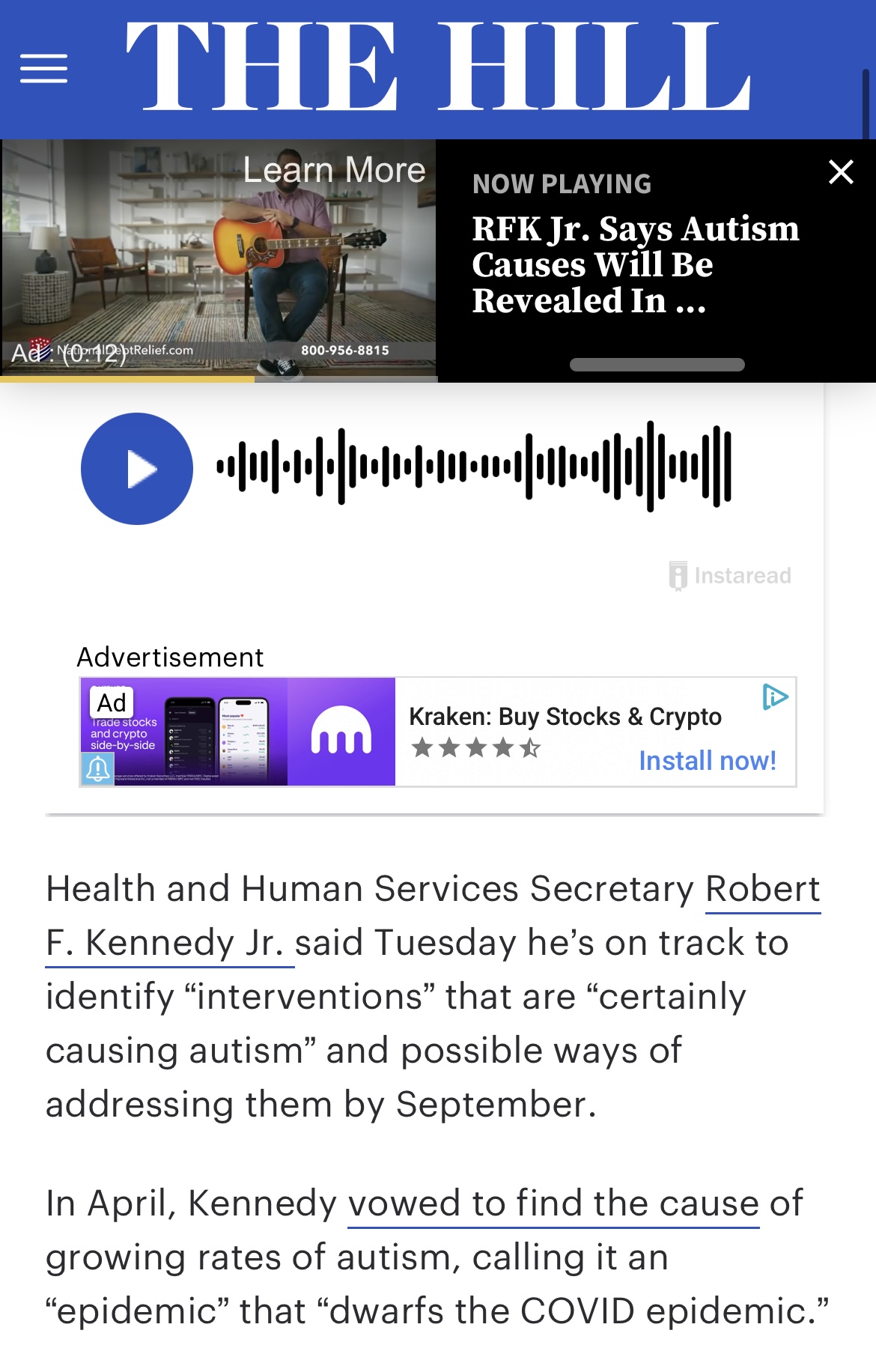Close the Now Playing video player
This screenshot has width=876, height=1372.
click(841, 172)
